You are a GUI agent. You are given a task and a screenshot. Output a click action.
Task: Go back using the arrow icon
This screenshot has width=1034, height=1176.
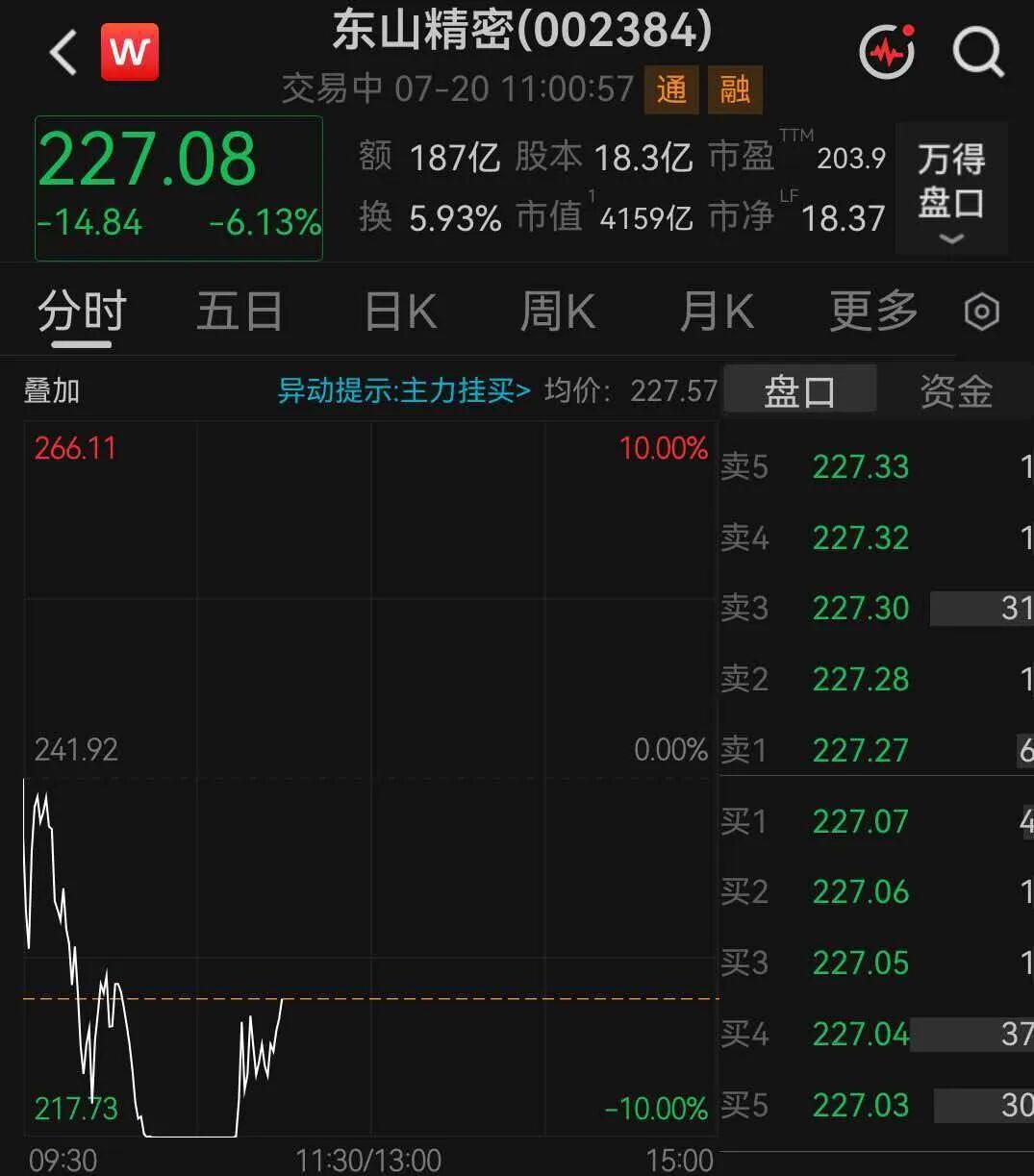coord(63,53)
